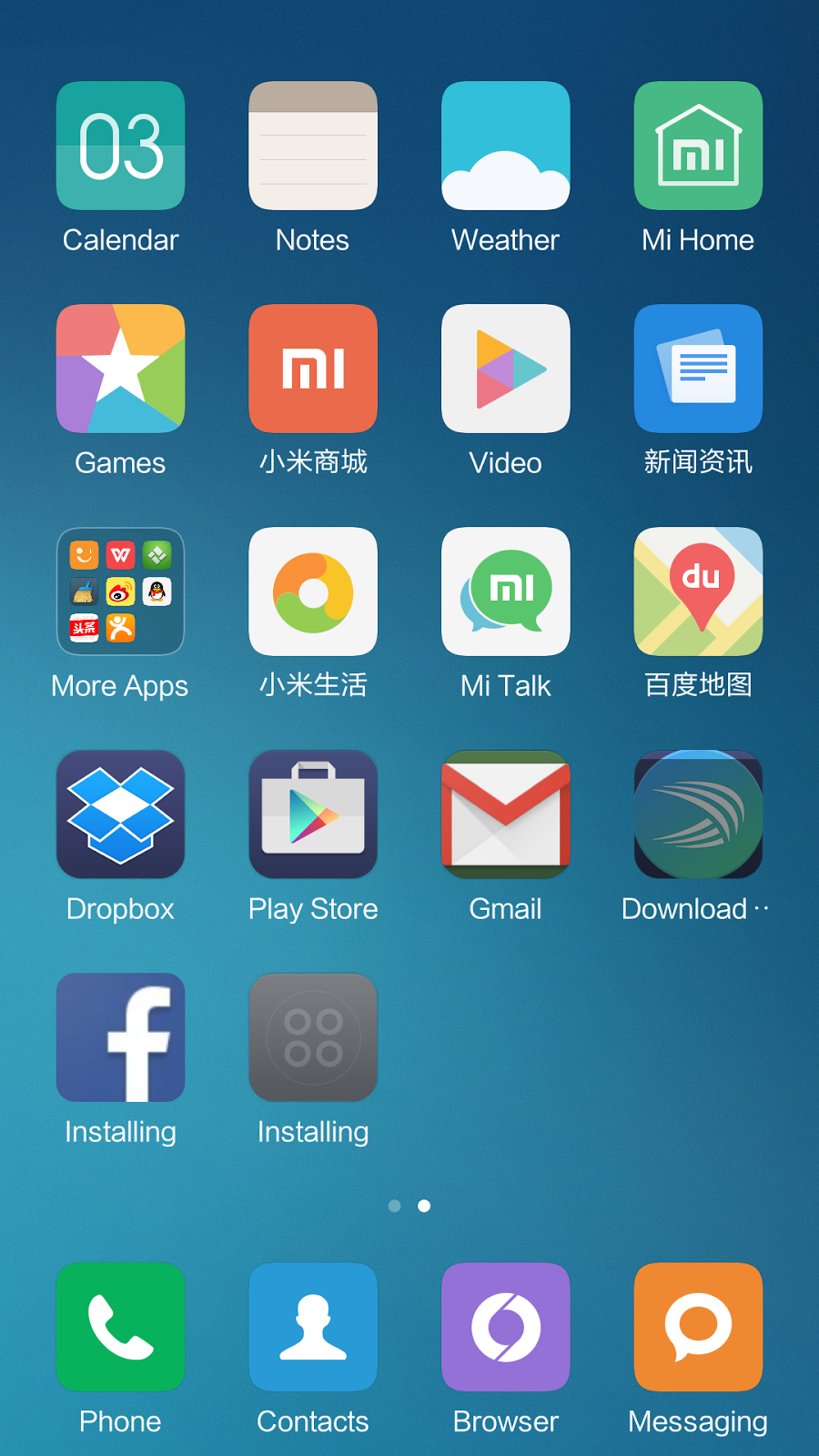The height and width of the screenshot is (1456, 819).
Task: Launch Mi Talk
Action: (506, 591)
